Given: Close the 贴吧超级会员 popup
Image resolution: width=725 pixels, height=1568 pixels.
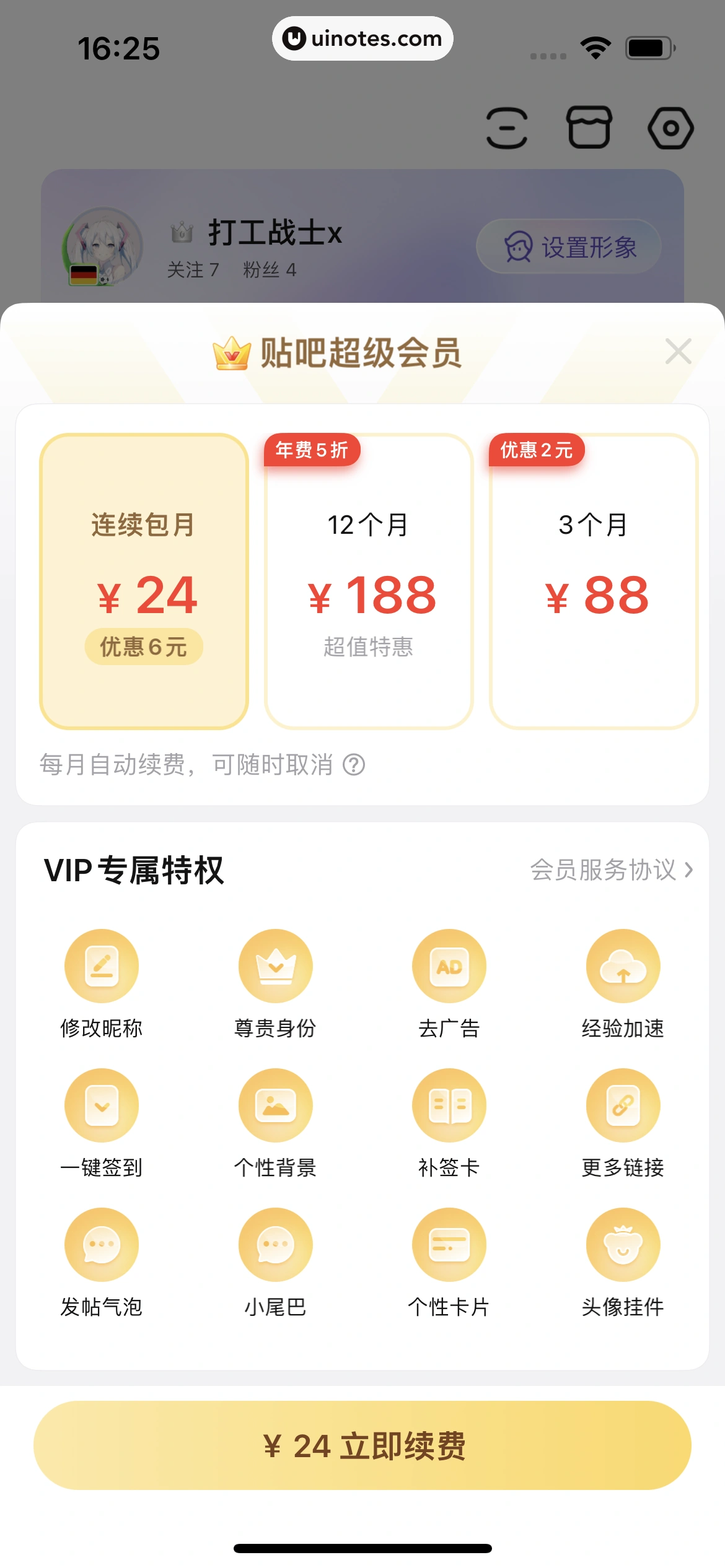Looking at the screenshot, I should tap(678, 352).
